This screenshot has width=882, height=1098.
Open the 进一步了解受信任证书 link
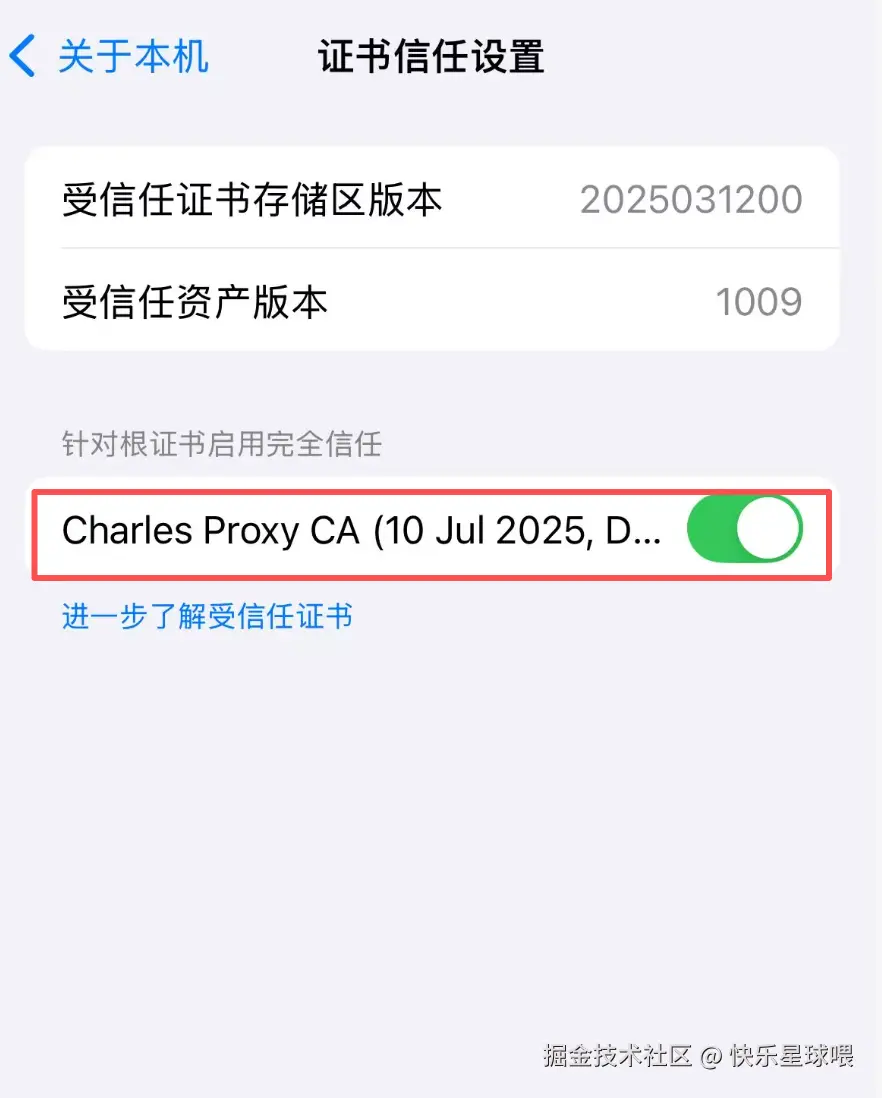(207, 616)
